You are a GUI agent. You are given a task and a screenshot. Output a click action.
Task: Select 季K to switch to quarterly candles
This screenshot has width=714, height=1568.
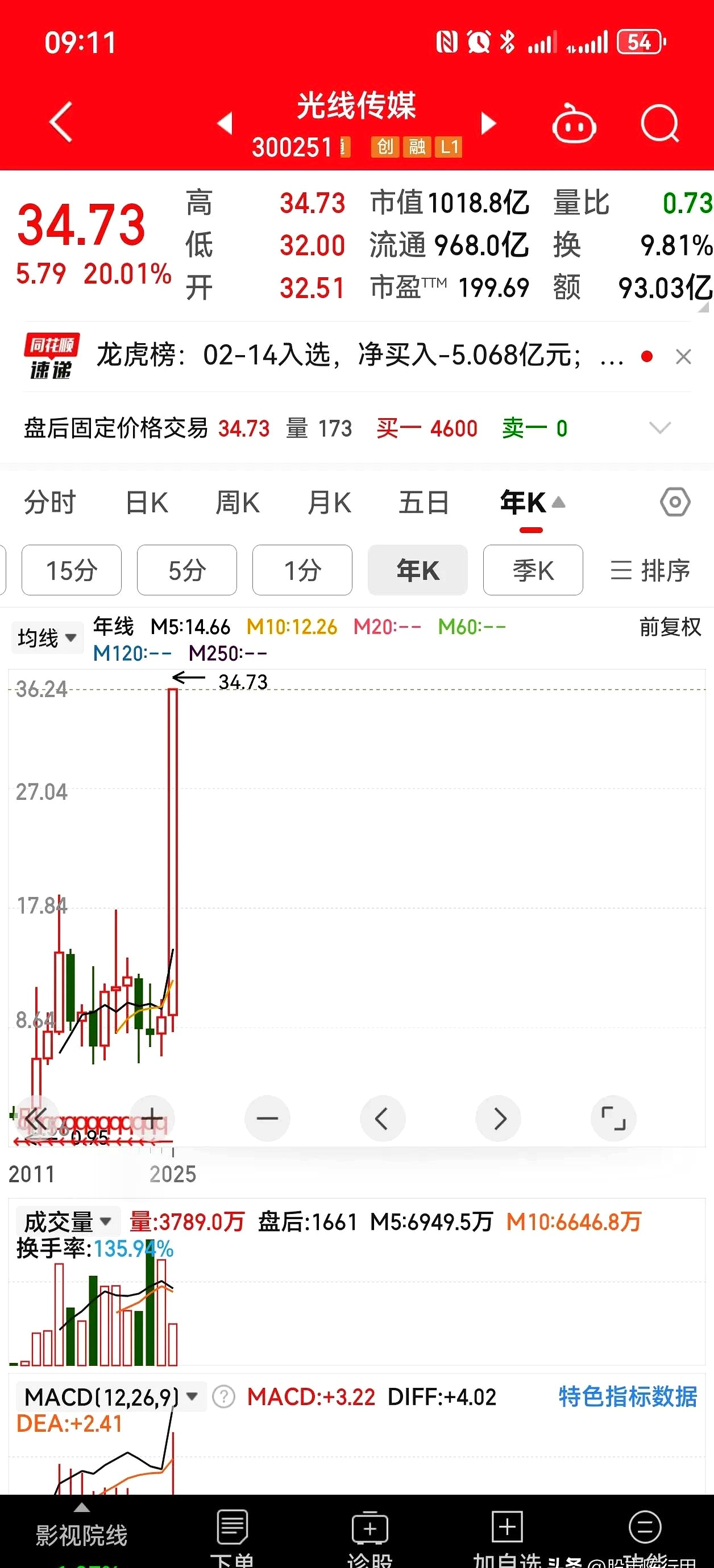533,570
